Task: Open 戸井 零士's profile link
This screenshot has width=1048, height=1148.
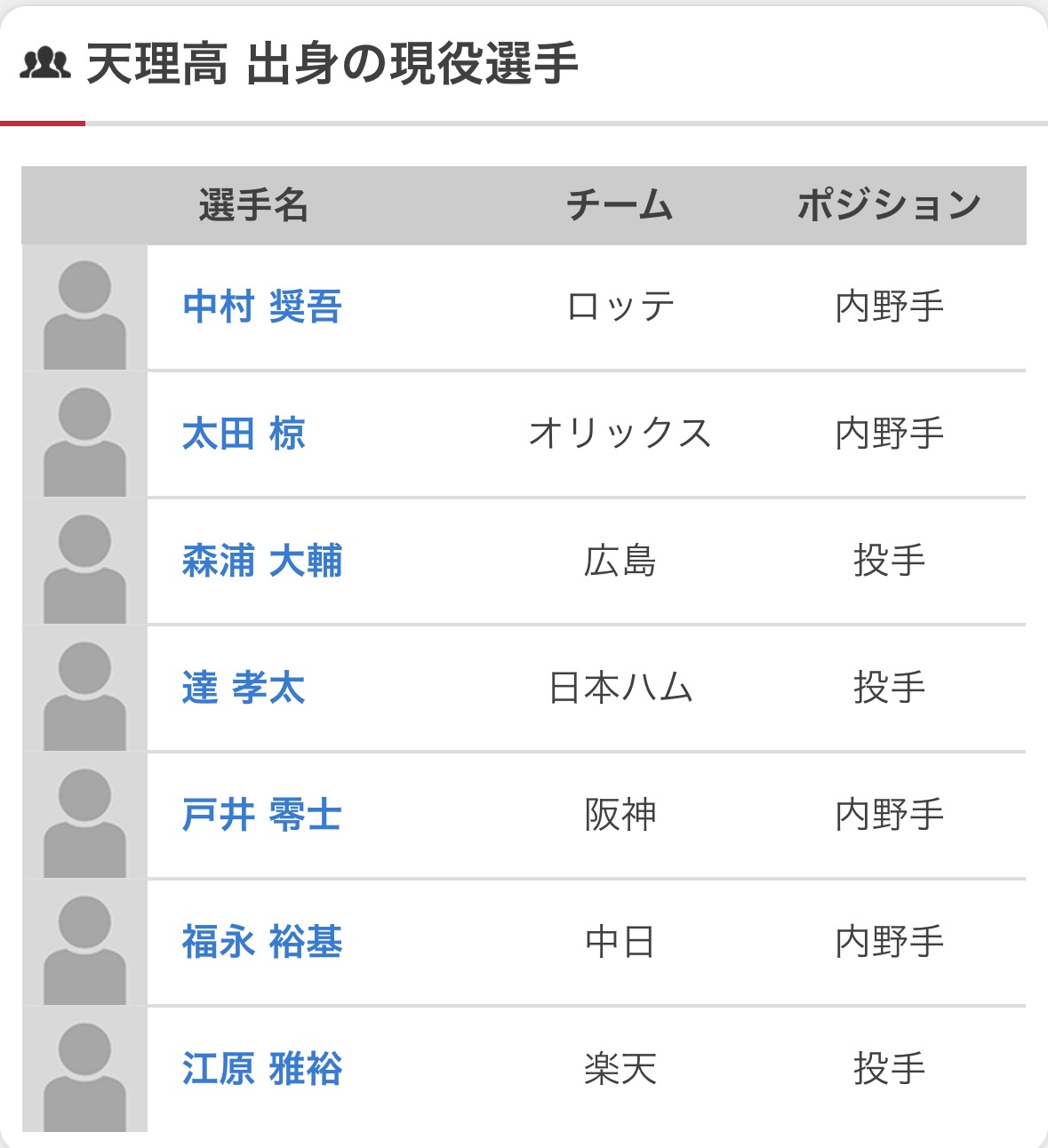Action: pos(262,816)
